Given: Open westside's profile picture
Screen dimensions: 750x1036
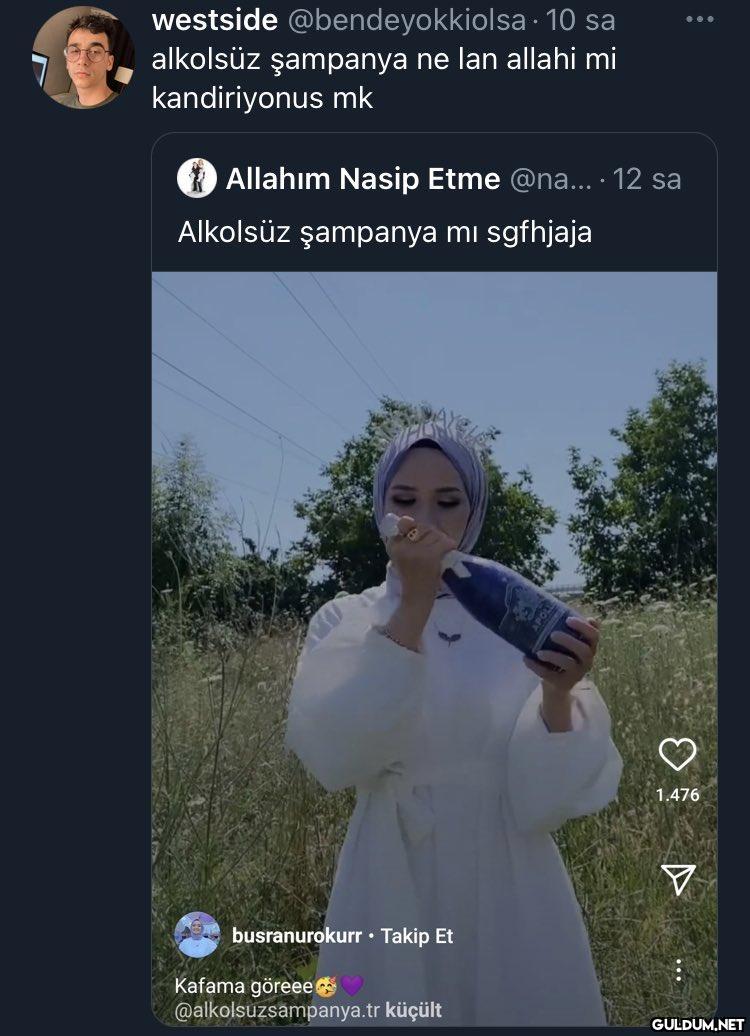Looking at the screenshot, I should click(x=83, y=58).
